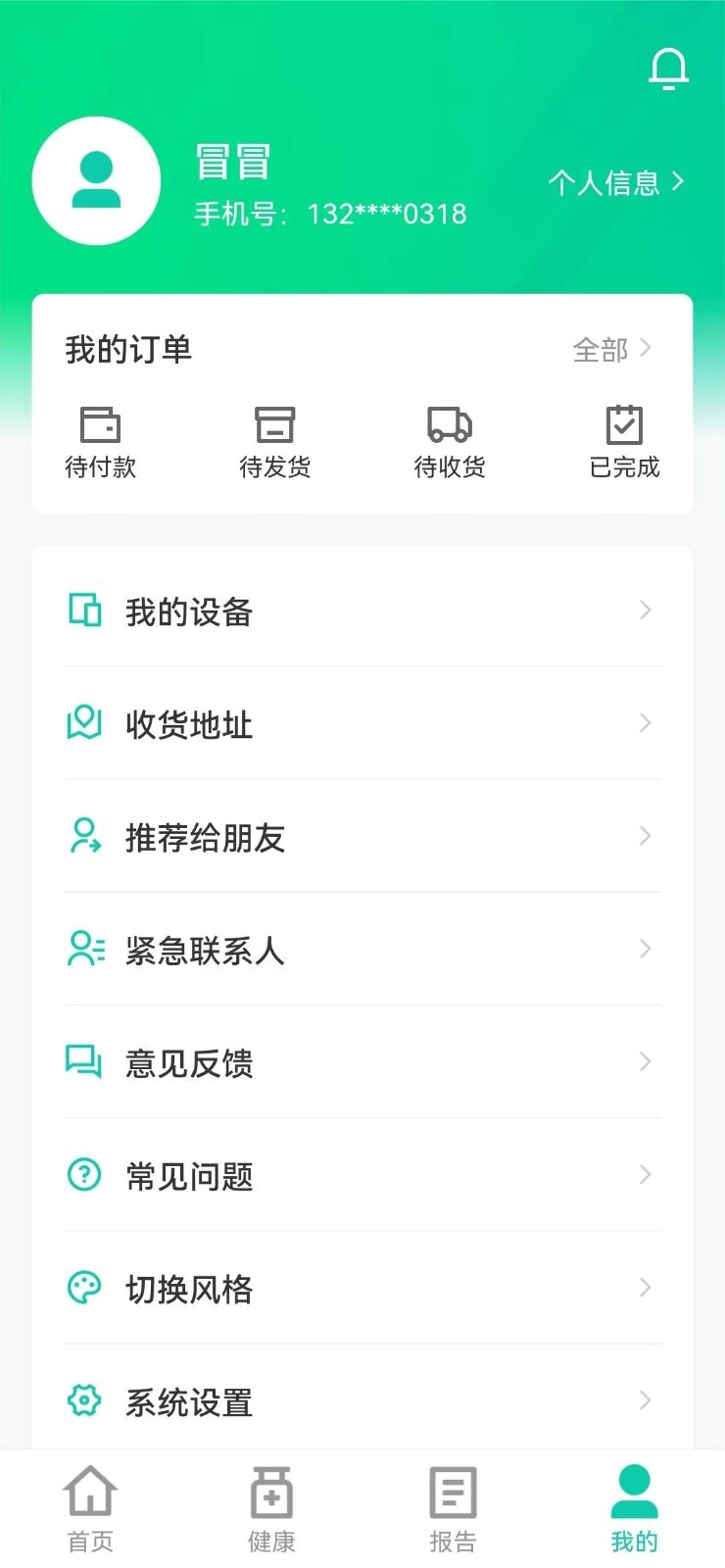Viewport: 725px width, 1568px height.
Task: View all orders via 全部
Action: coord(611,349)
